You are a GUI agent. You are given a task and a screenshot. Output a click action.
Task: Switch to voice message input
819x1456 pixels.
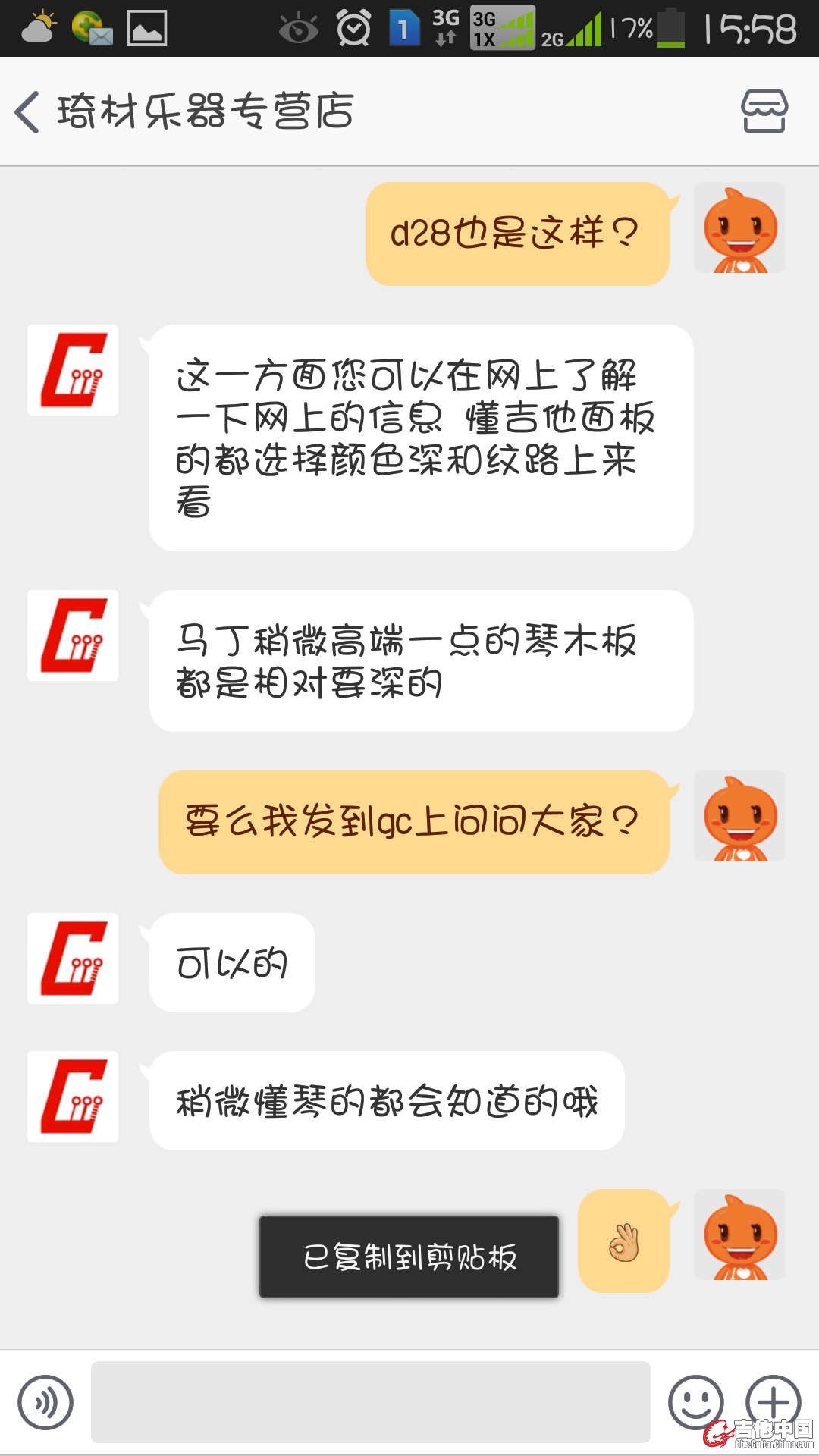[x=45, y=1402]
